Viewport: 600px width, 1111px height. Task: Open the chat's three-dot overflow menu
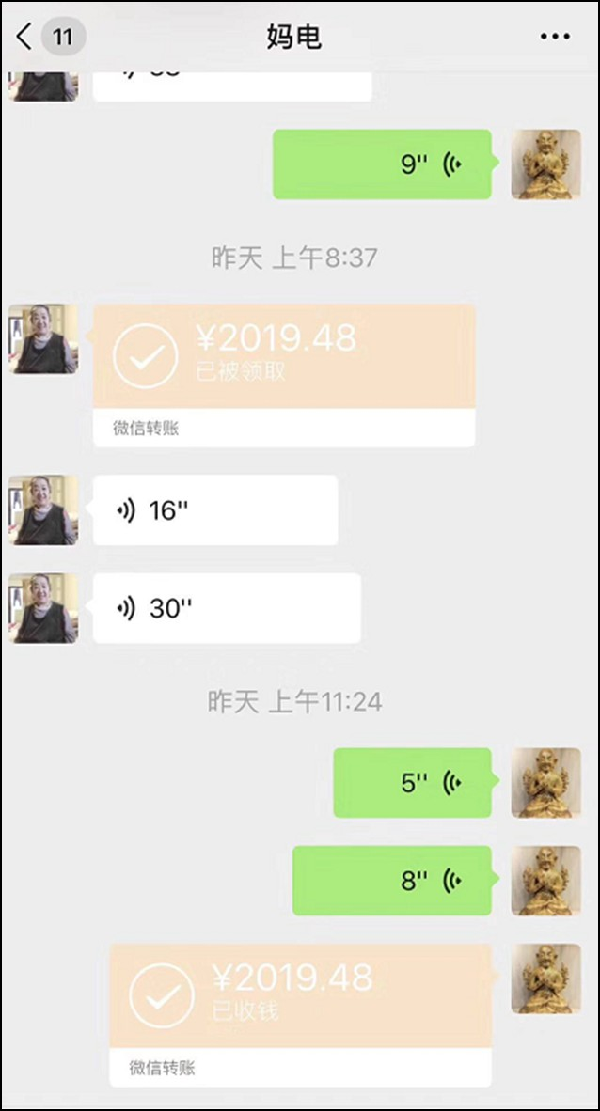(555, 37)
